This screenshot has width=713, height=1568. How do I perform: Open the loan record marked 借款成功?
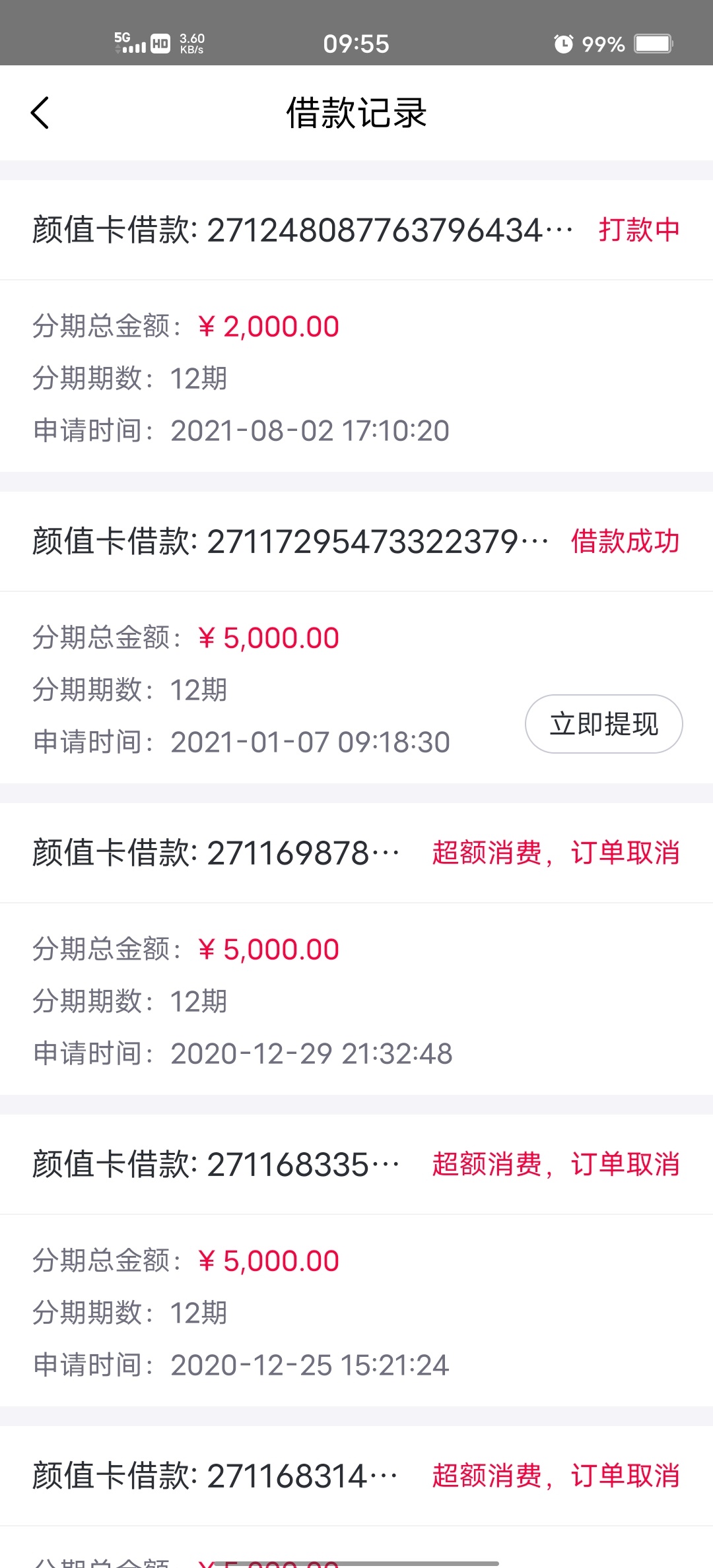(x=356, y=637)
